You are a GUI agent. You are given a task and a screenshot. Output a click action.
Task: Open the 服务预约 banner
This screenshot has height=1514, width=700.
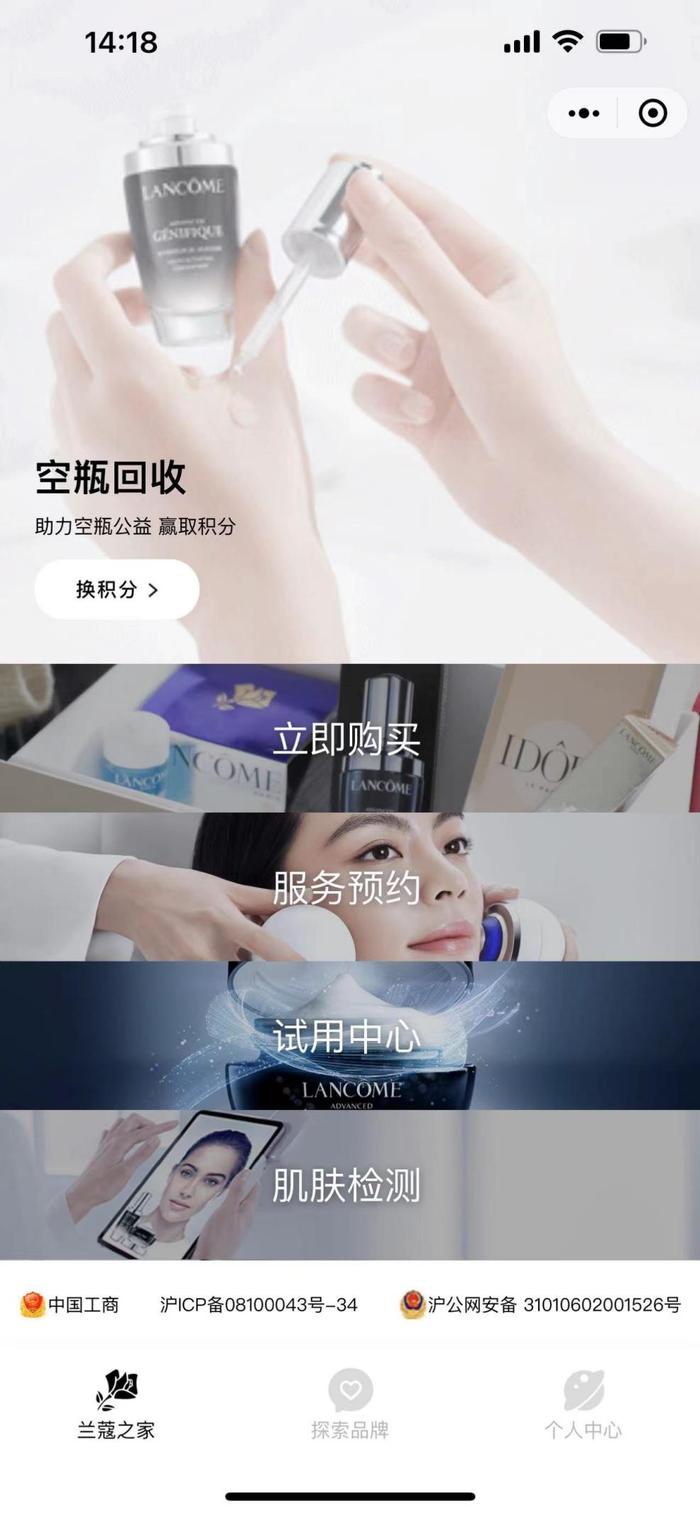click(348, 887)
